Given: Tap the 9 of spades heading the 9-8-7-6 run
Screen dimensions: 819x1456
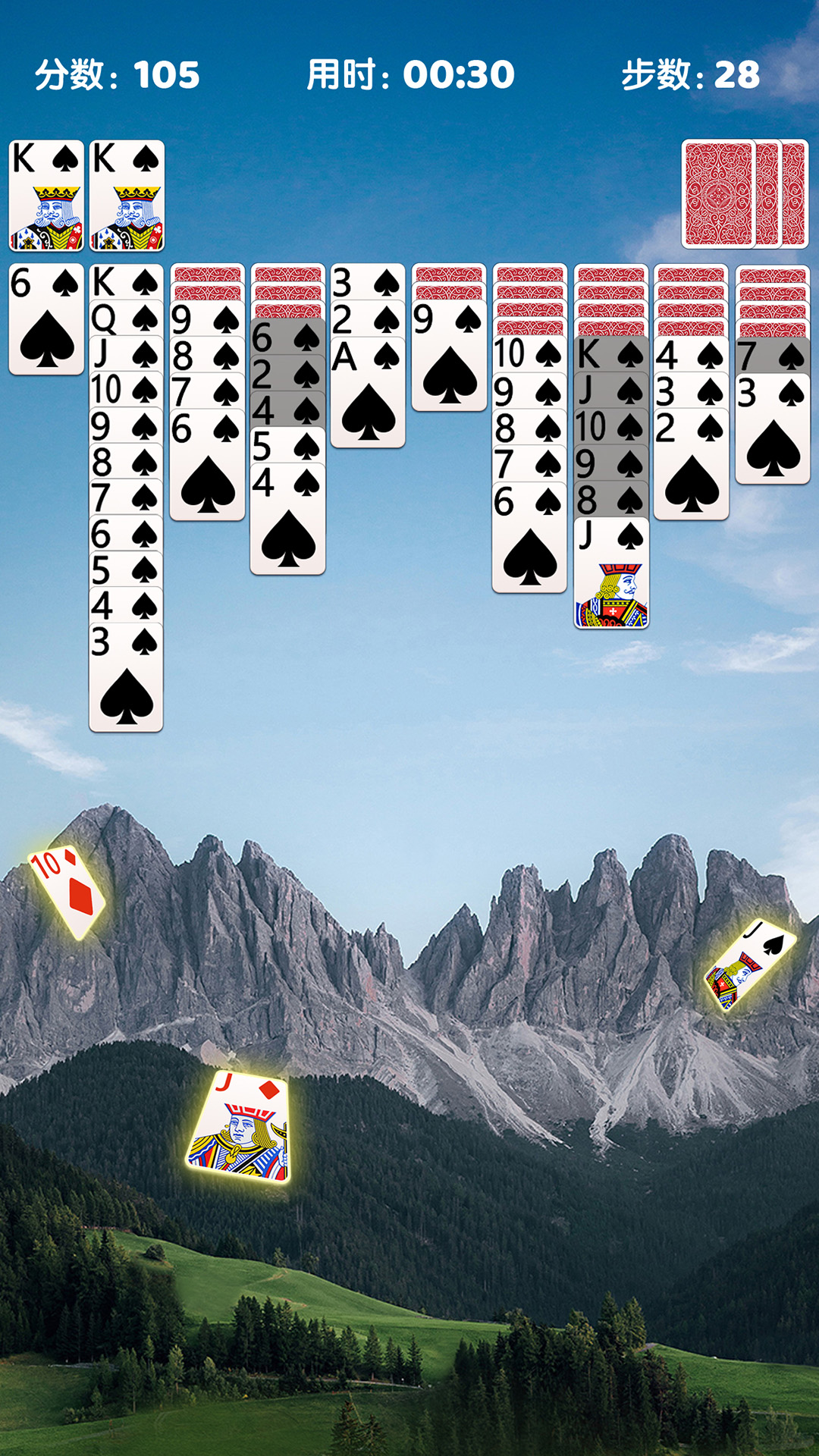Looking at the screenshot, I should coord(207,320).
